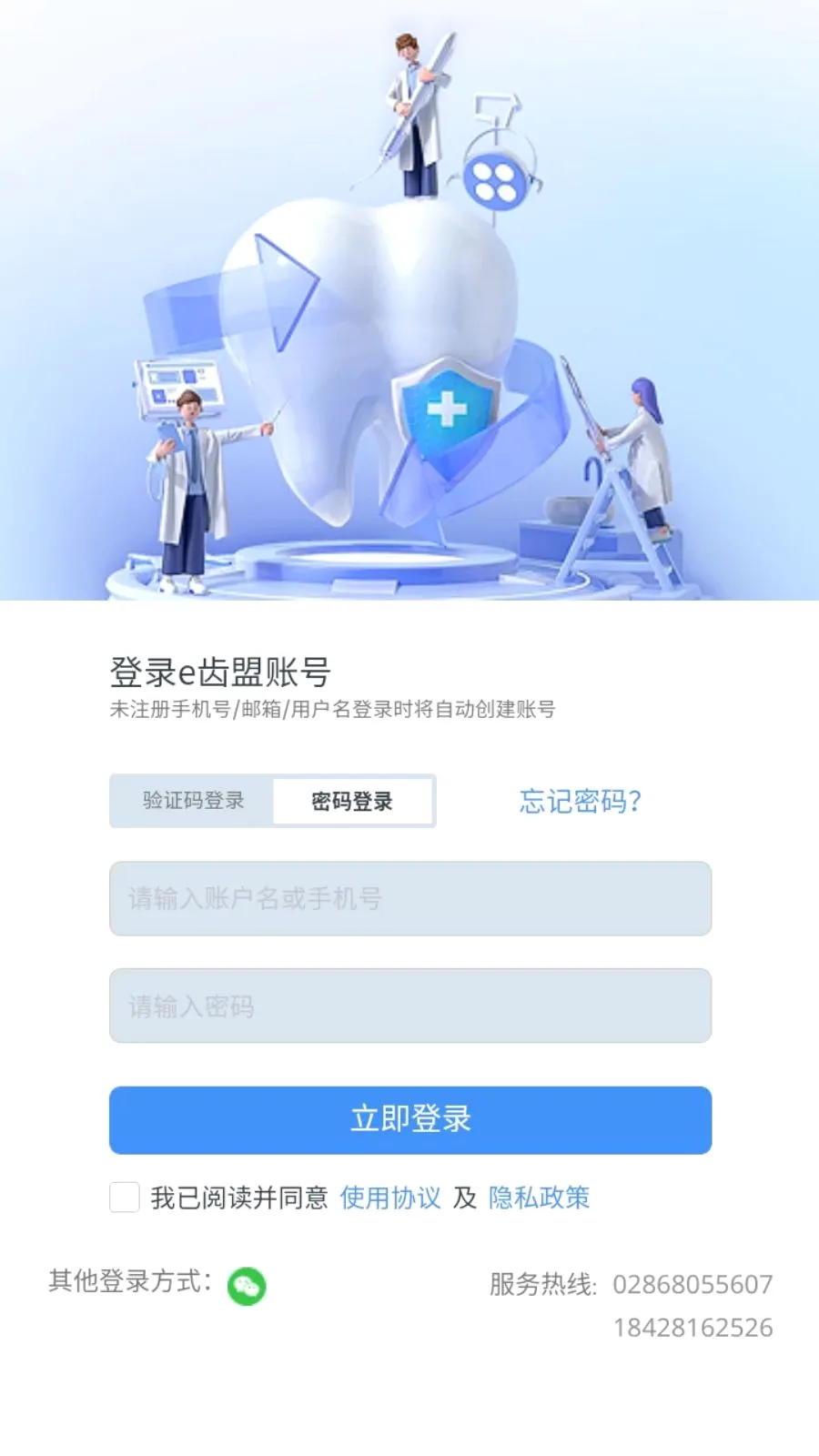Tap the 请输入密码 password field
The image size is (819, 1456).
tap(410, 1006)
